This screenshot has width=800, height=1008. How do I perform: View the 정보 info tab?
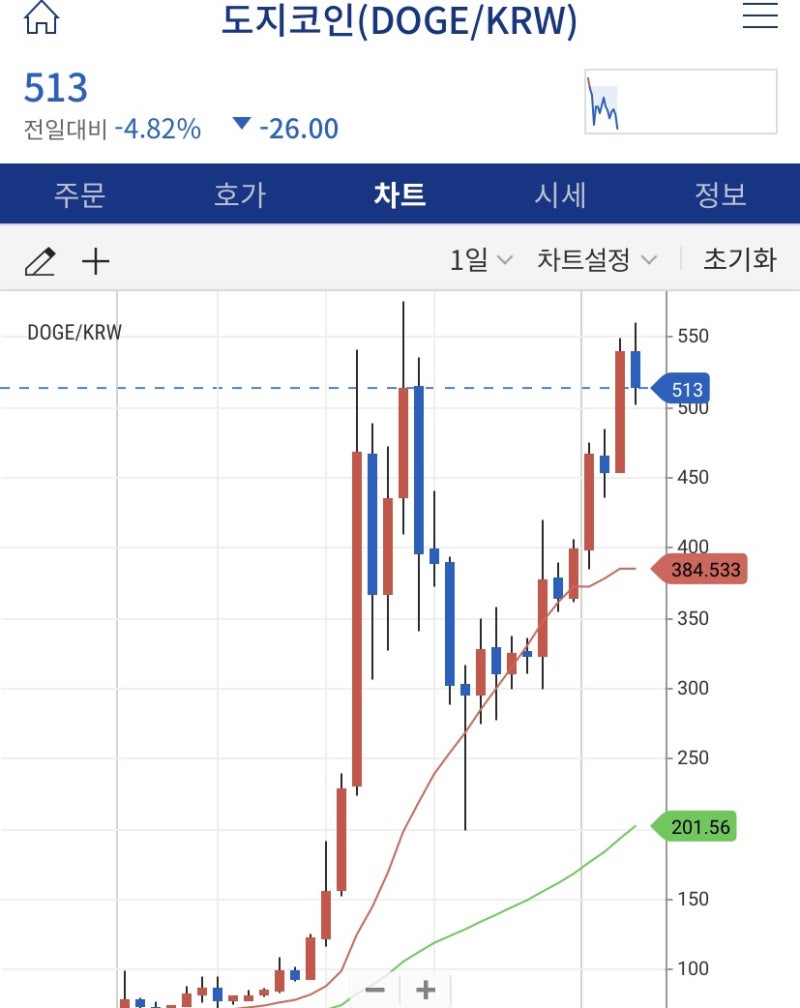[720, 195]
